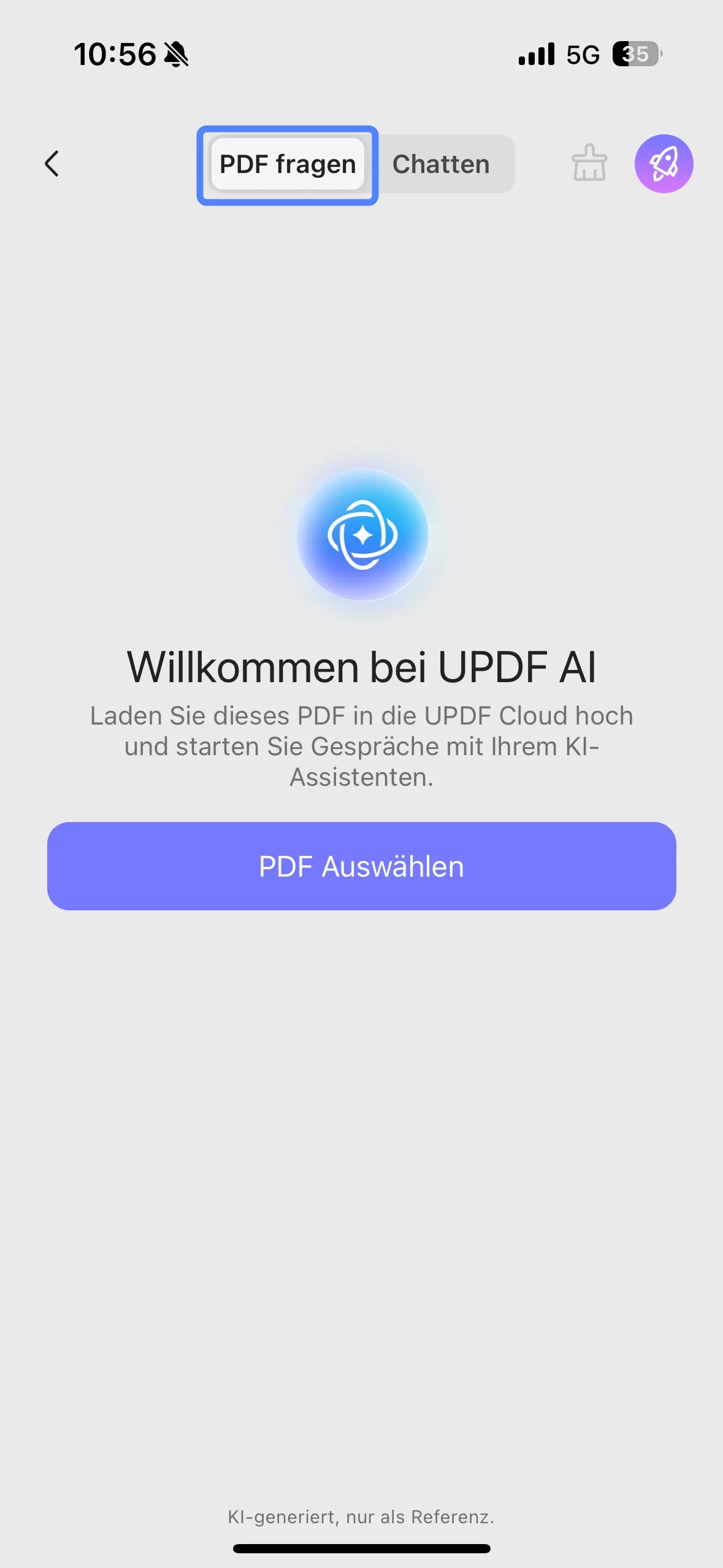
Task: Tap the sparkle inside the UPDF logo
Action: [361, 537]
